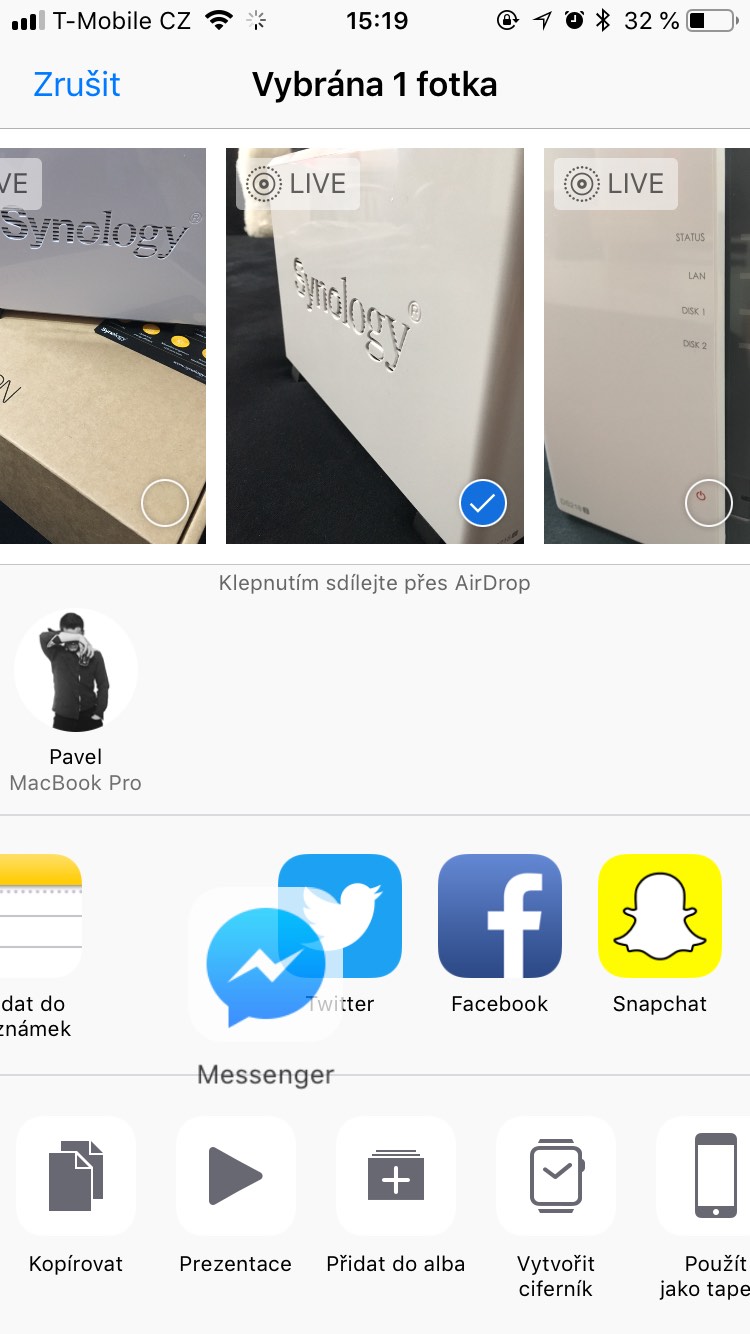Choose Přidat do alba action
The image size is (750, 1334).
396,1176
